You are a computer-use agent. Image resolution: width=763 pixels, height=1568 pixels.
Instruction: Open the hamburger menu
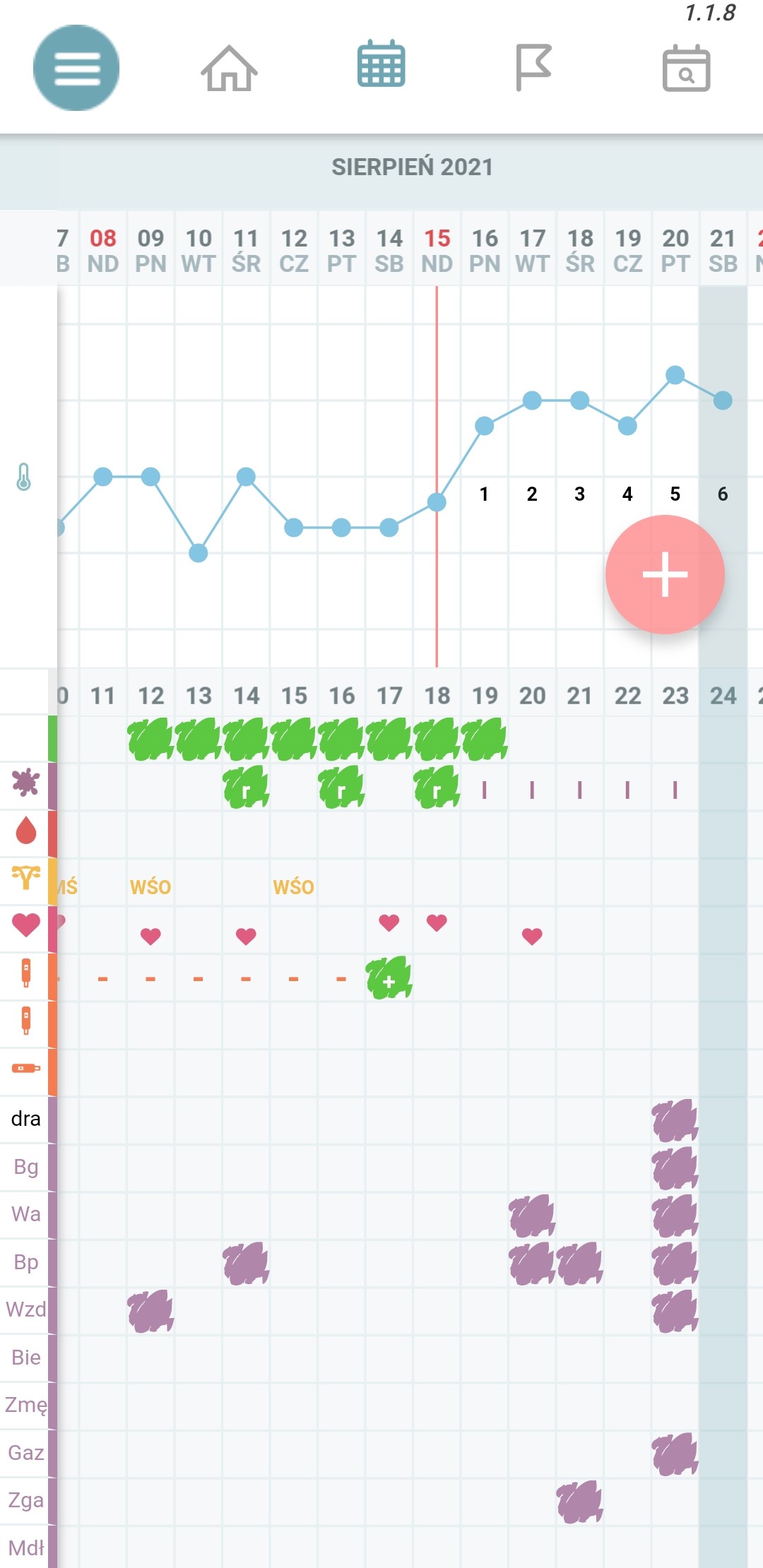click(x=76, y=68)
